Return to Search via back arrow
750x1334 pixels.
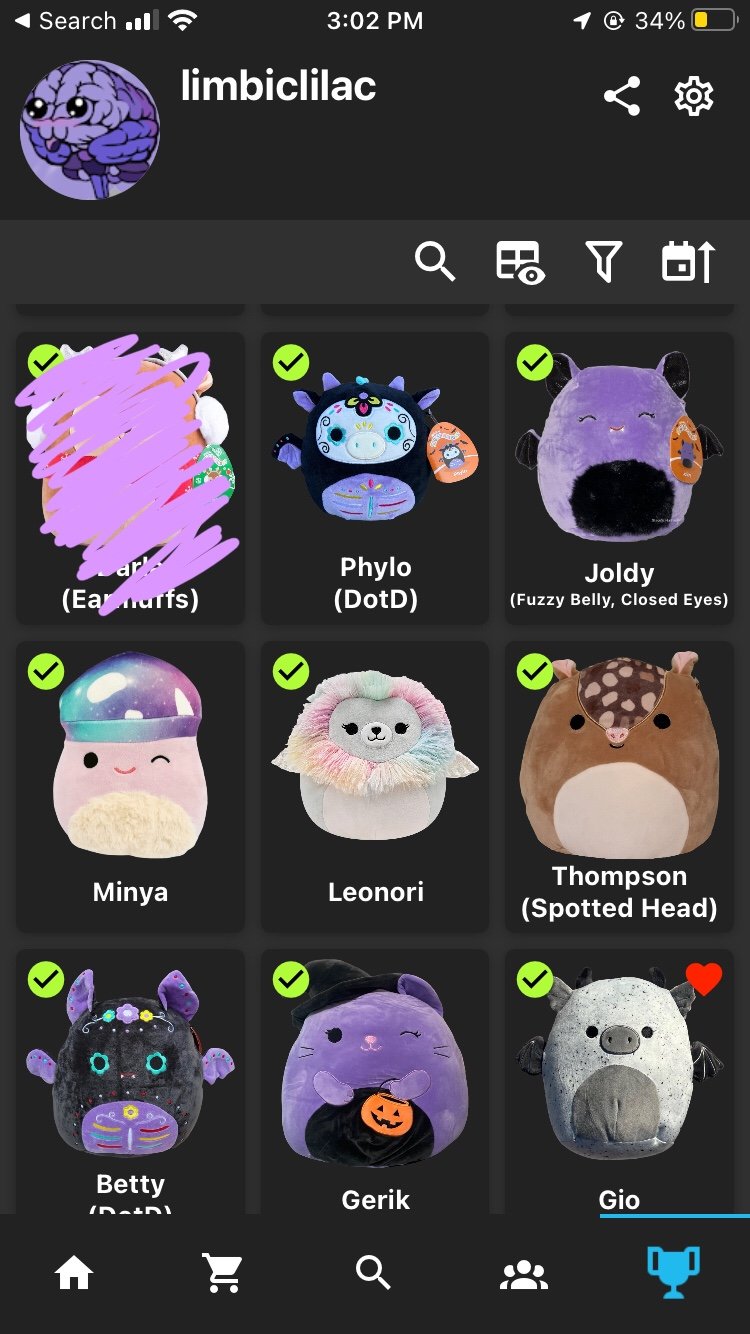click(x=65, y=20)
